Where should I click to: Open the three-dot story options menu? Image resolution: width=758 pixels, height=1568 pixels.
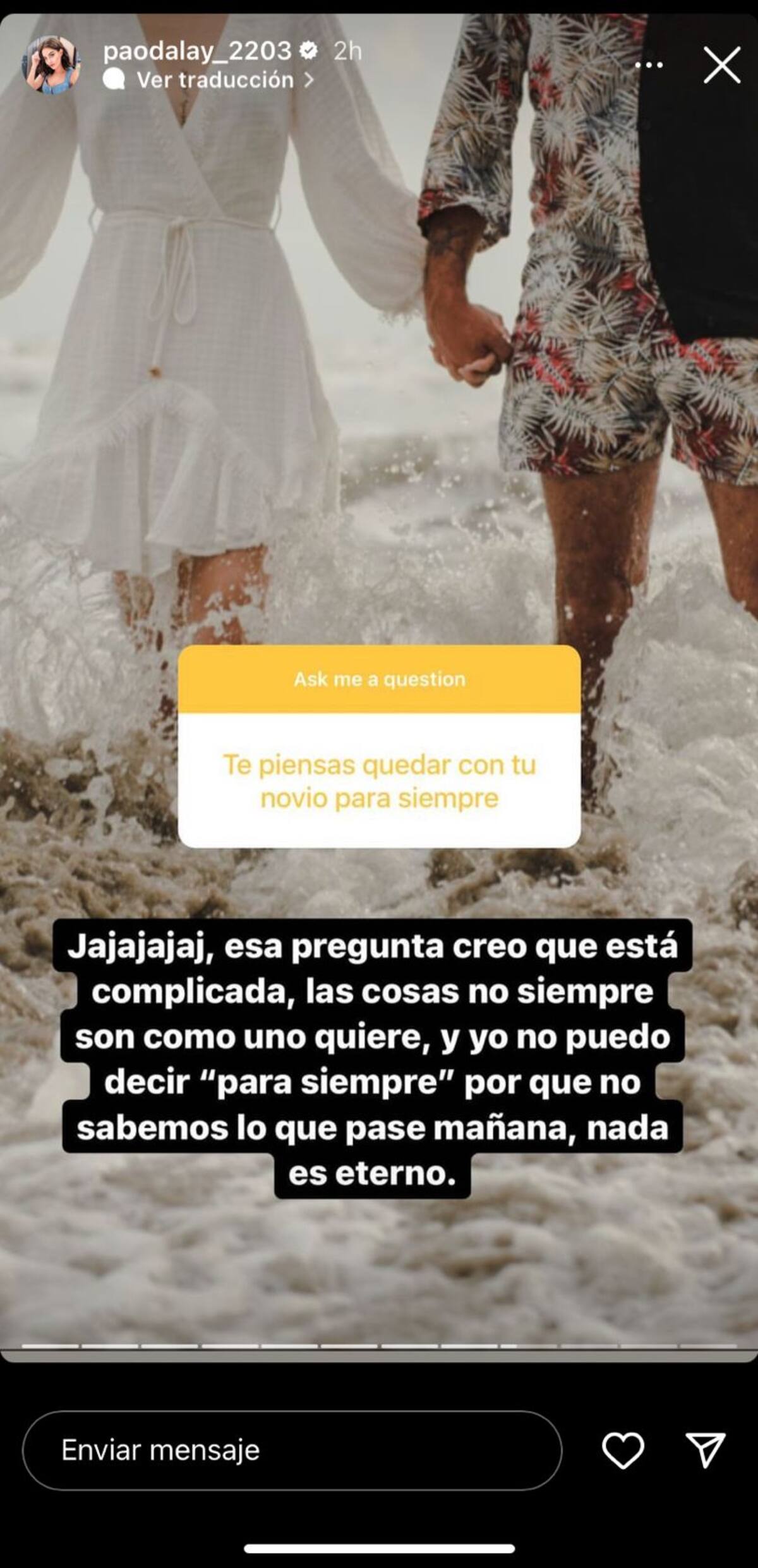coord(649,65)
